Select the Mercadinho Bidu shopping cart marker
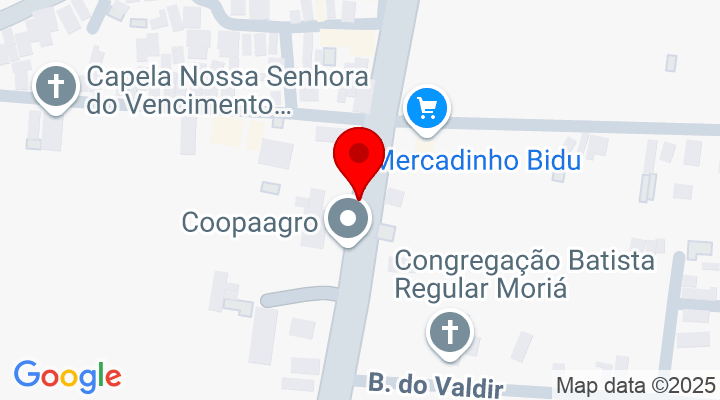This screenshot has height=400, width=720. pyautogui.click(x=428, y=109)
